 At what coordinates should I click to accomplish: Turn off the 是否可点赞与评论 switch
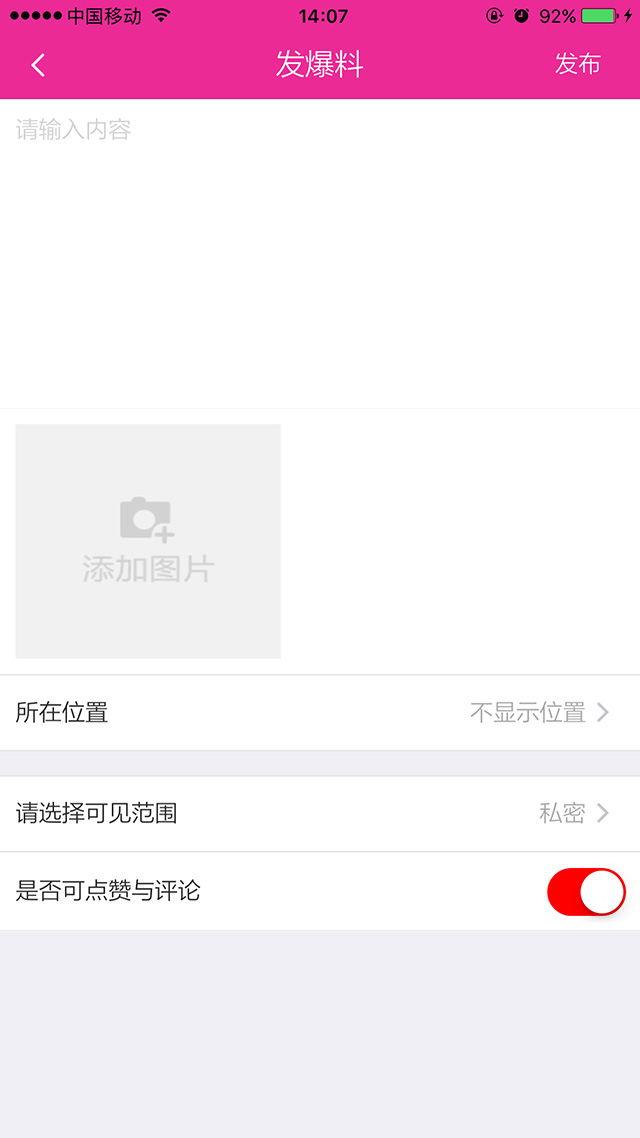[585, 891]
